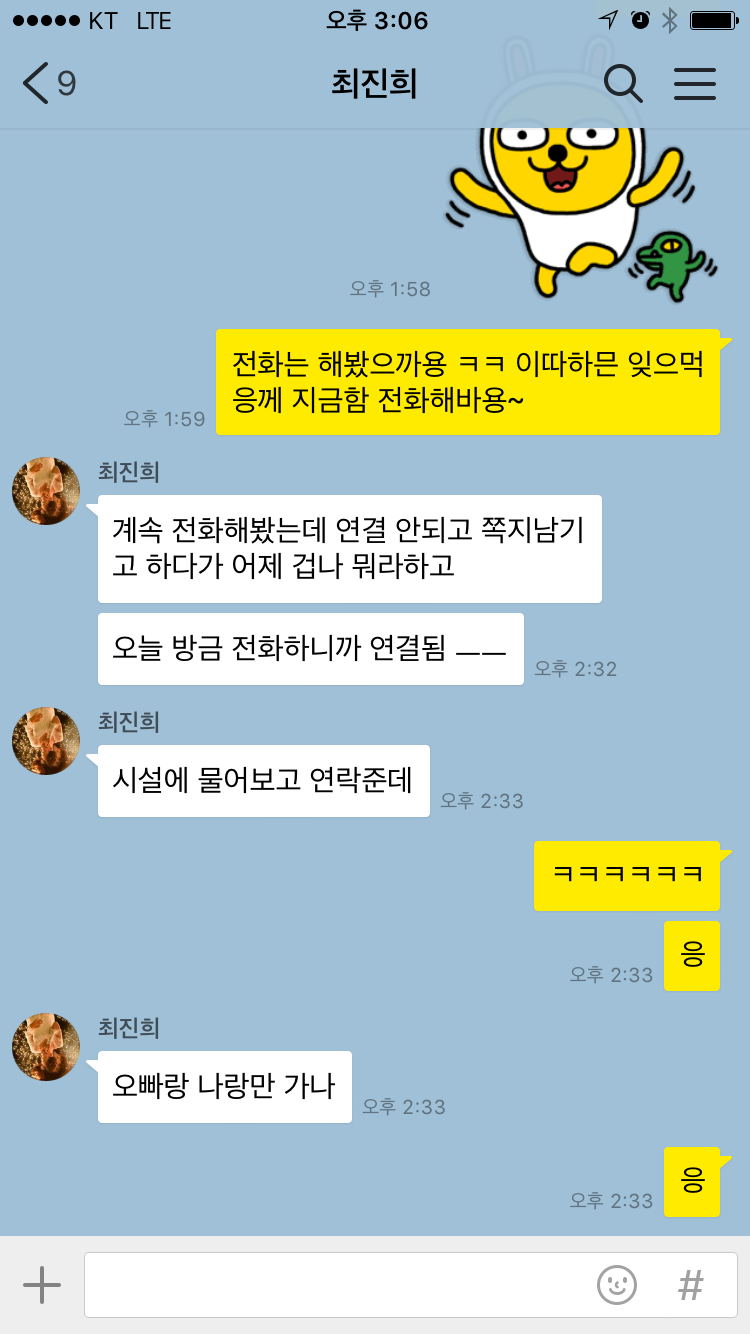The image size is (750, 1334).
Task: Search within this conversation
Action: pos(623,83)
